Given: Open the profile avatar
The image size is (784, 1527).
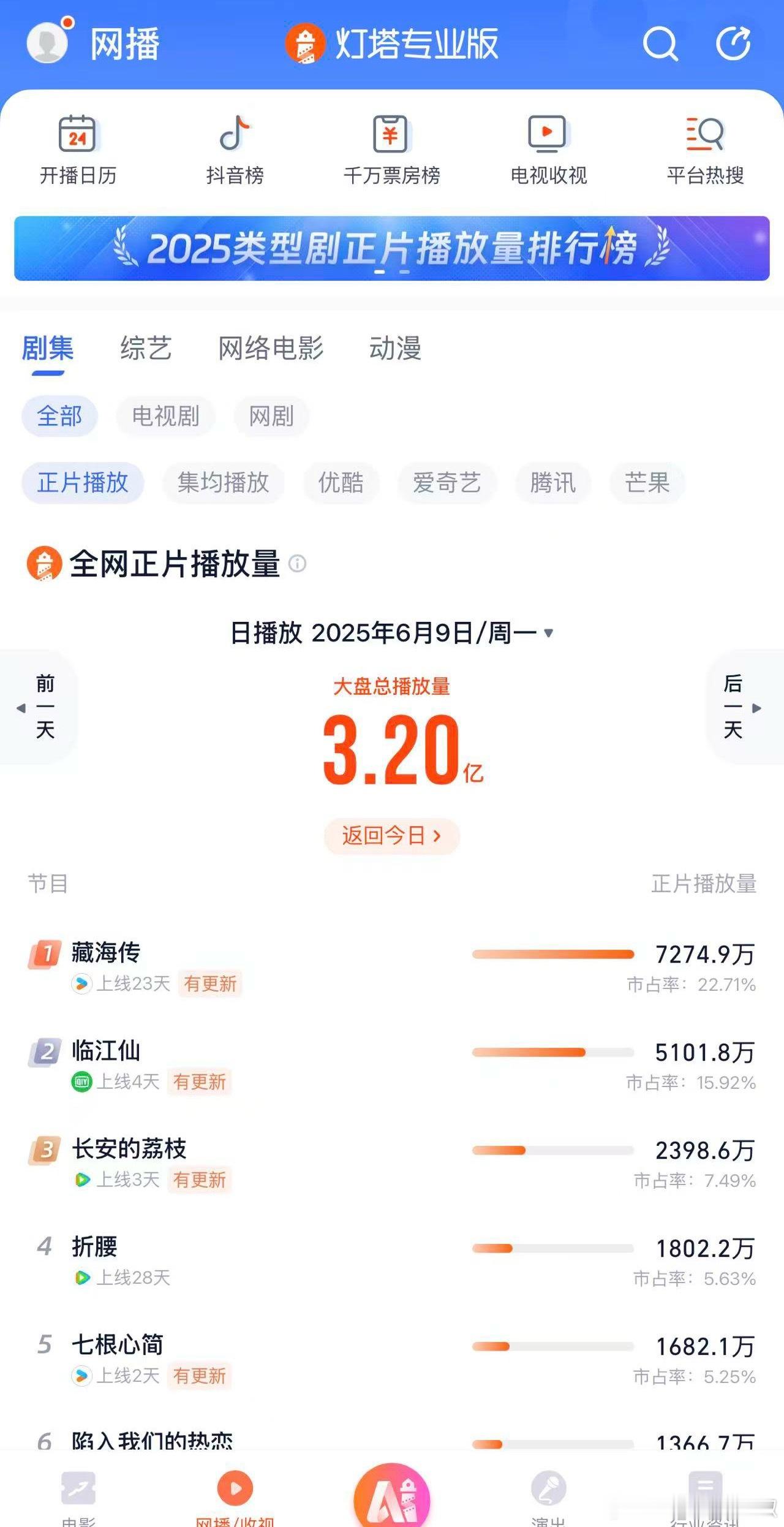Looking at the screenshot, I should [48, 42].
